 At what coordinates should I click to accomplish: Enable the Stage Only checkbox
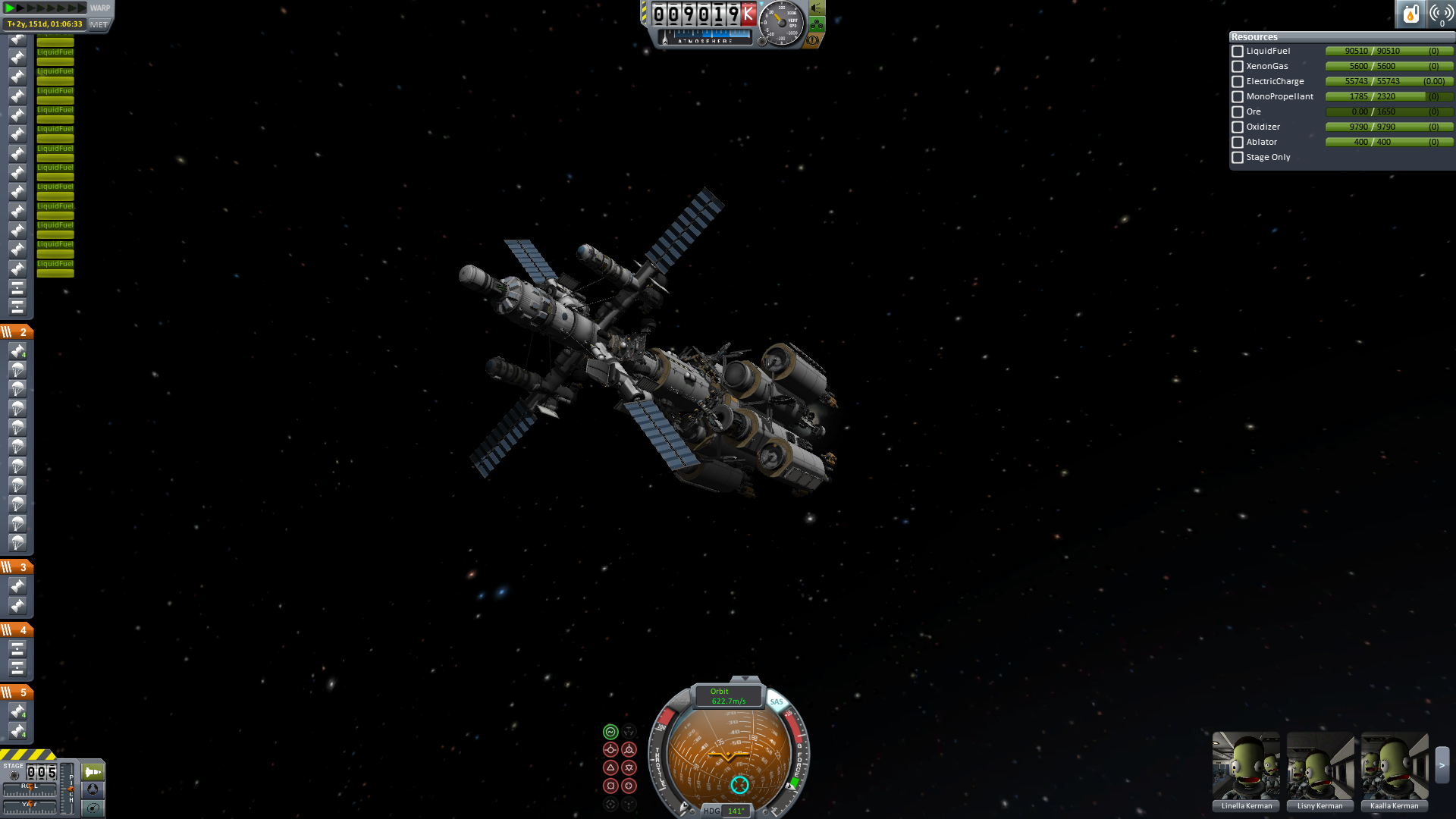[1238, 158]
